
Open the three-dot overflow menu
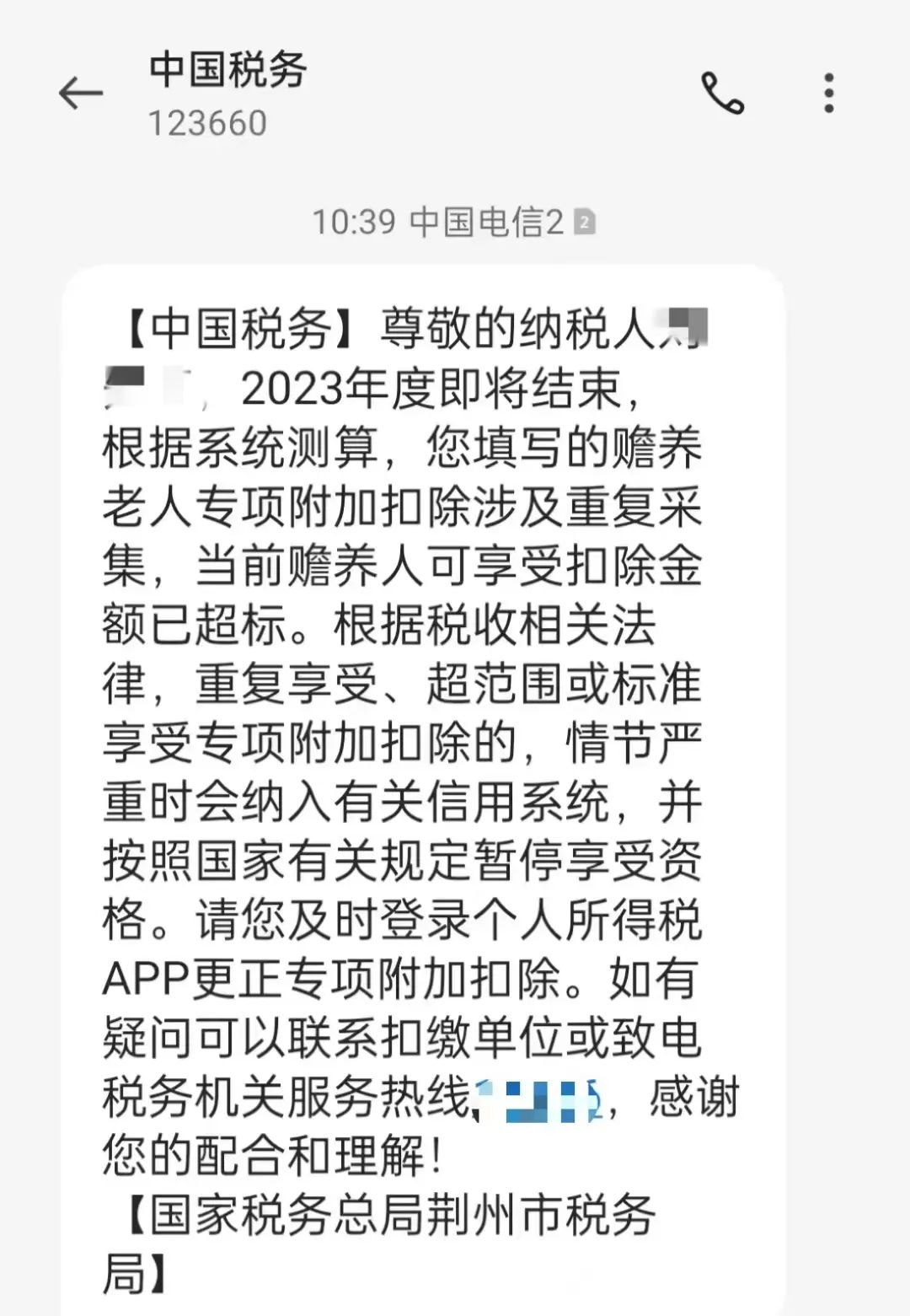829,93
